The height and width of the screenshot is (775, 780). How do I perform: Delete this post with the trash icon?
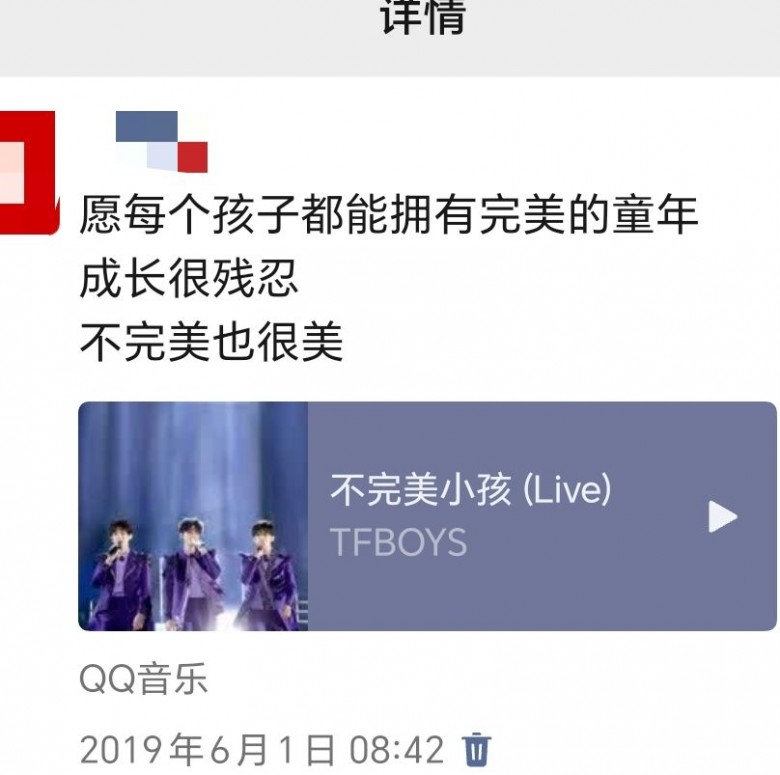pos(477,748)
